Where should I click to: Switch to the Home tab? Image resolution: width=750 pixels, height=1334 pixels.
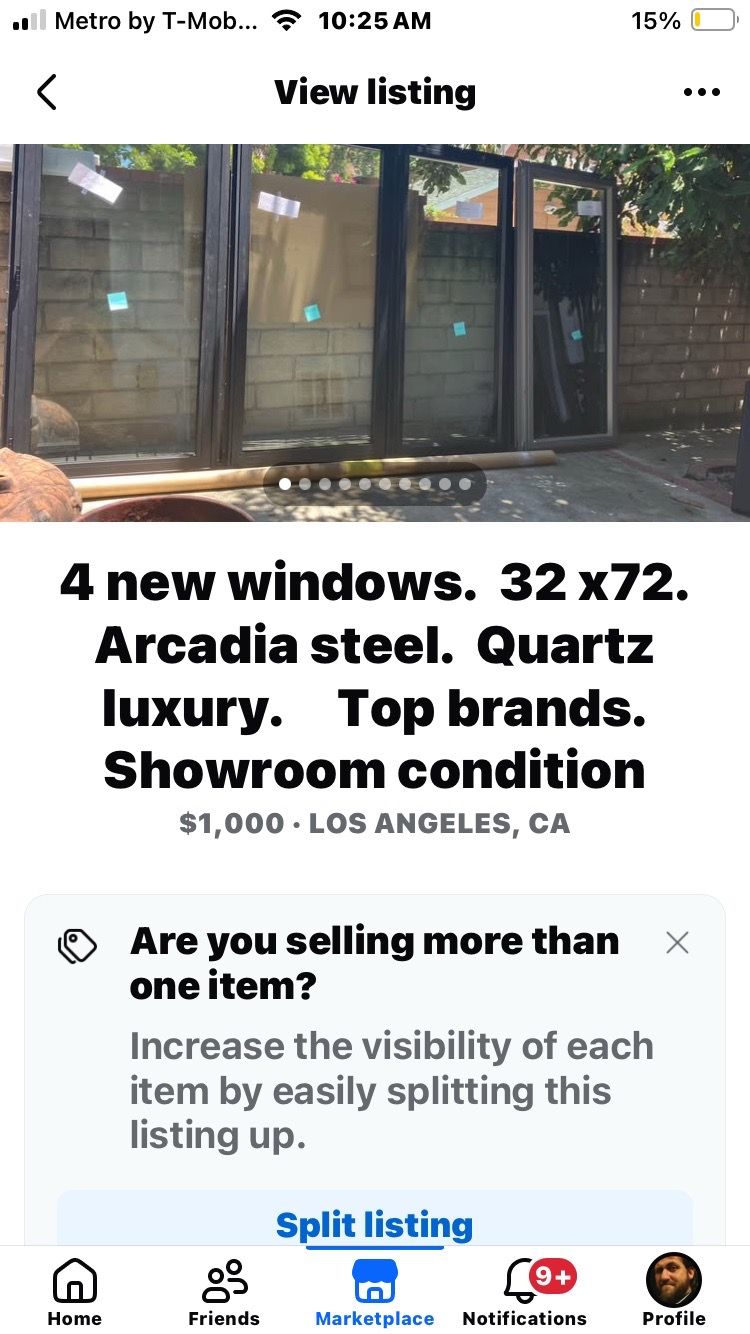pos(75,1291)
